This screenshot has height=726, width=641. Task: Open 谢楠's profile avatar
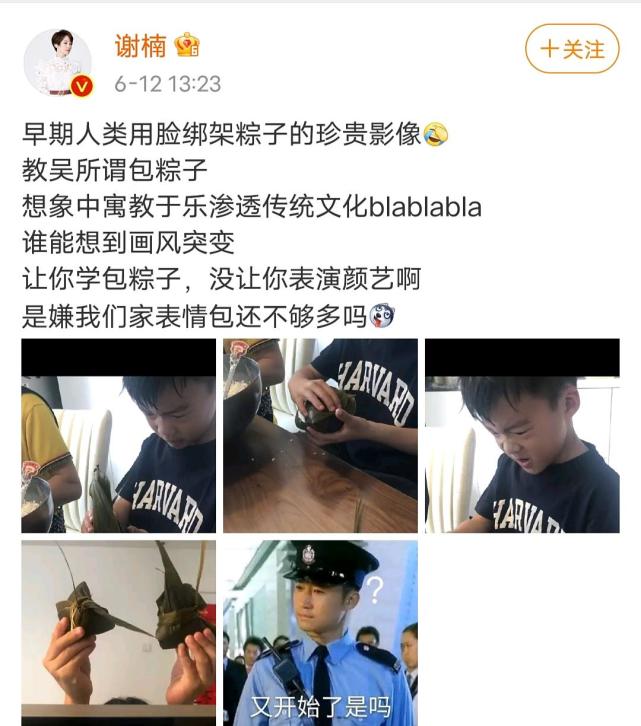(58, 62)
